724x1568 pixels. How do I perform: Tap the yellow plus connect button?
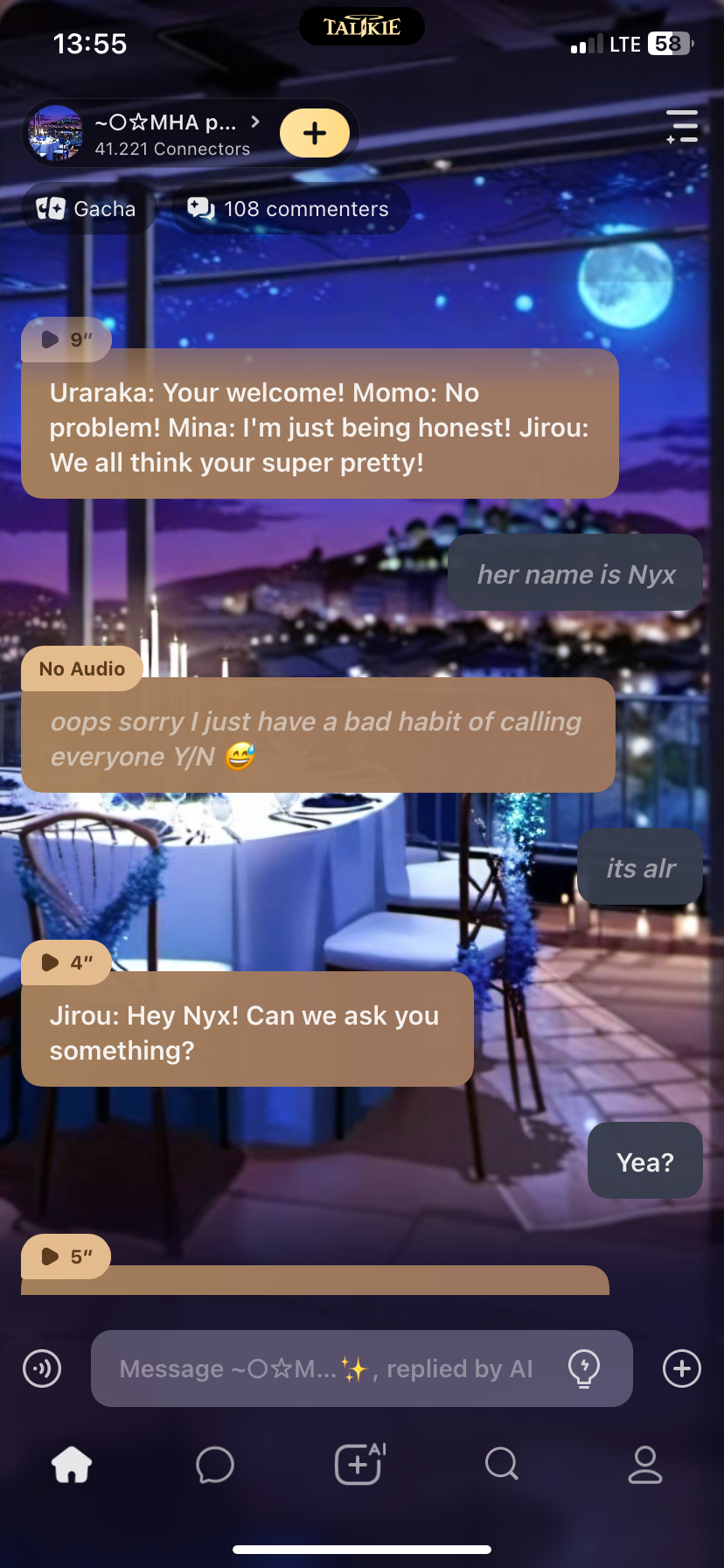click(315, 133)
